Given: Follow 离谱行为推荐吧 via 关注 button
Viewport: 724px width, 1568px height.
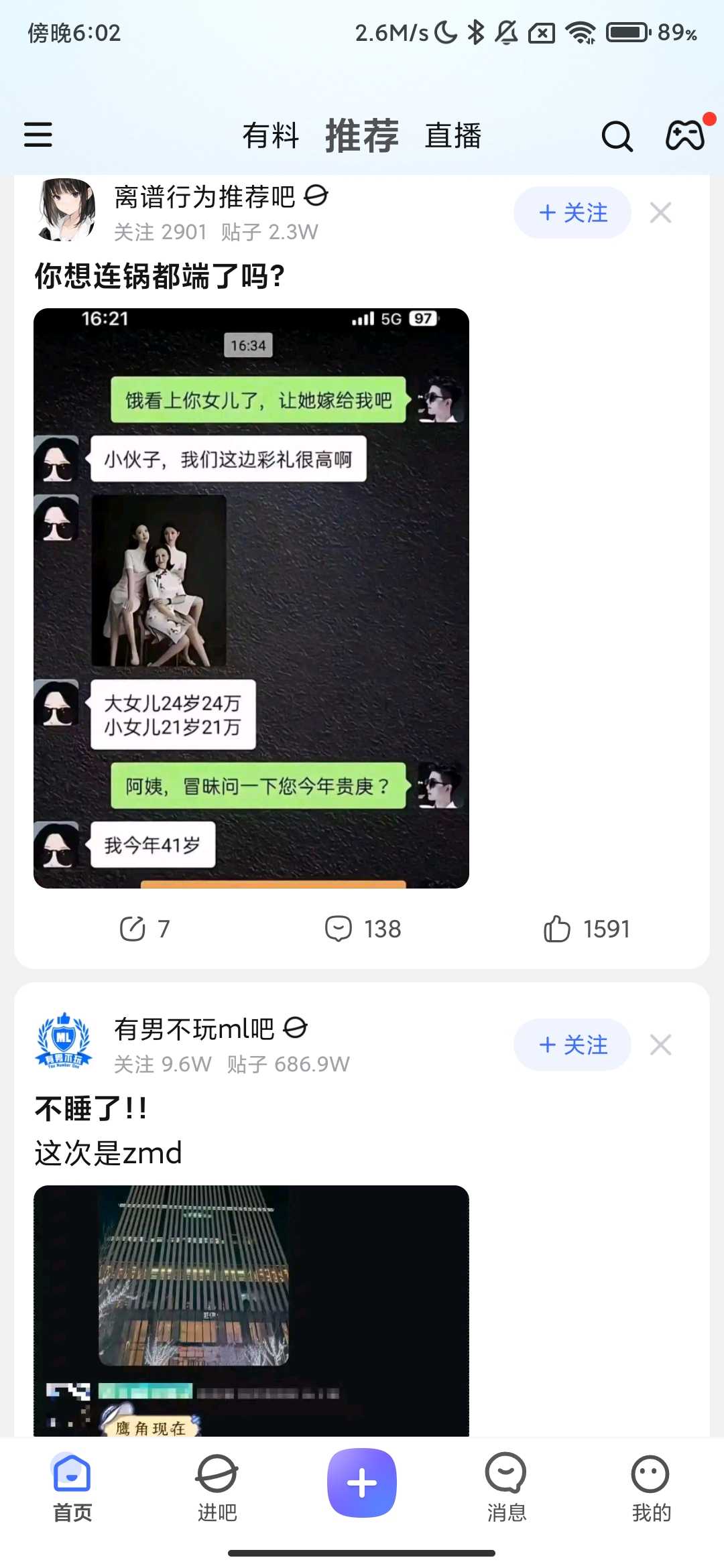Looking at the screenshot, I should coord(572,212).
